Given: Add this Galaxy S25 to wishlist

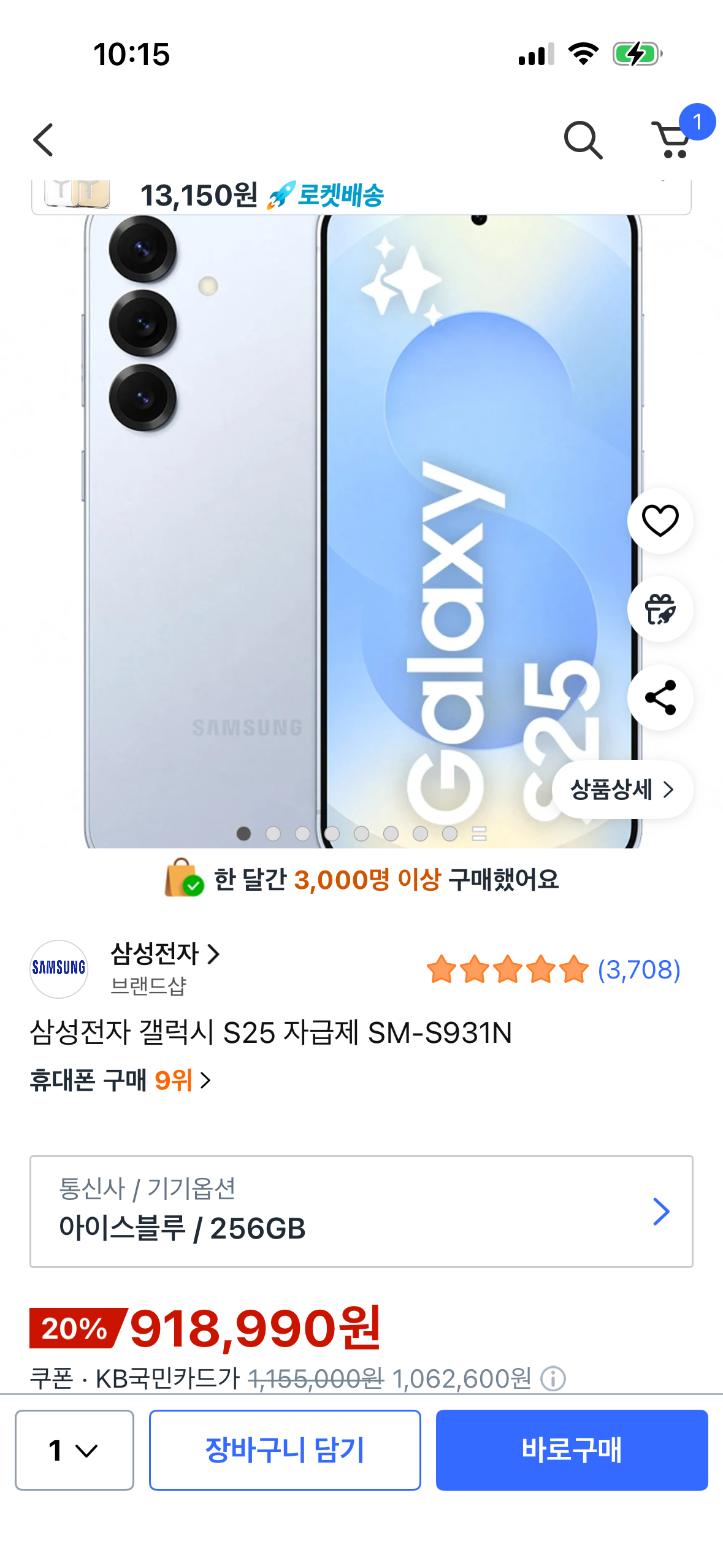Looking at the screenshot, I should pyautogui.click(x=660, y=521).
